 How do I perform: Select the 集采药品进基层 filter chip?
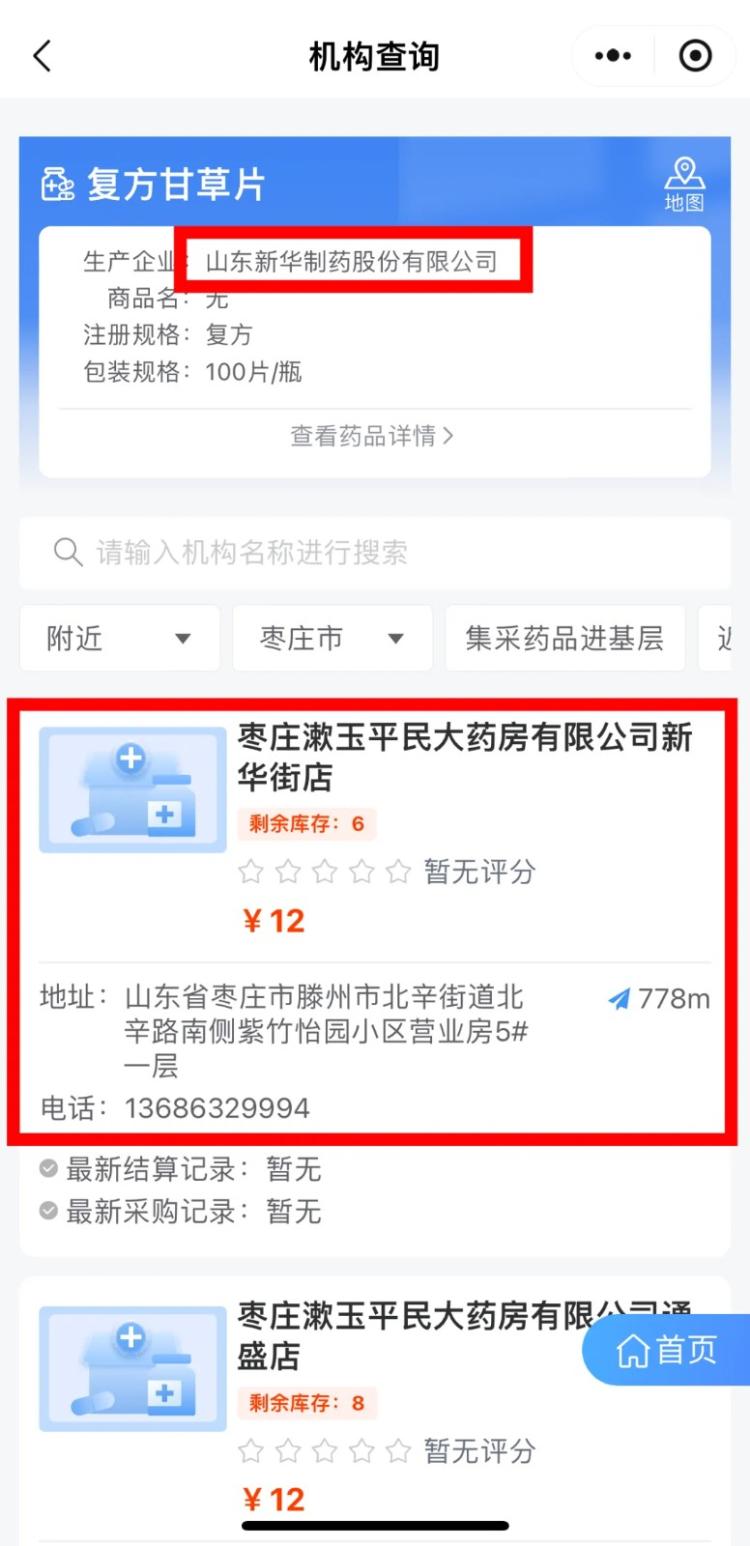point(564,638)
